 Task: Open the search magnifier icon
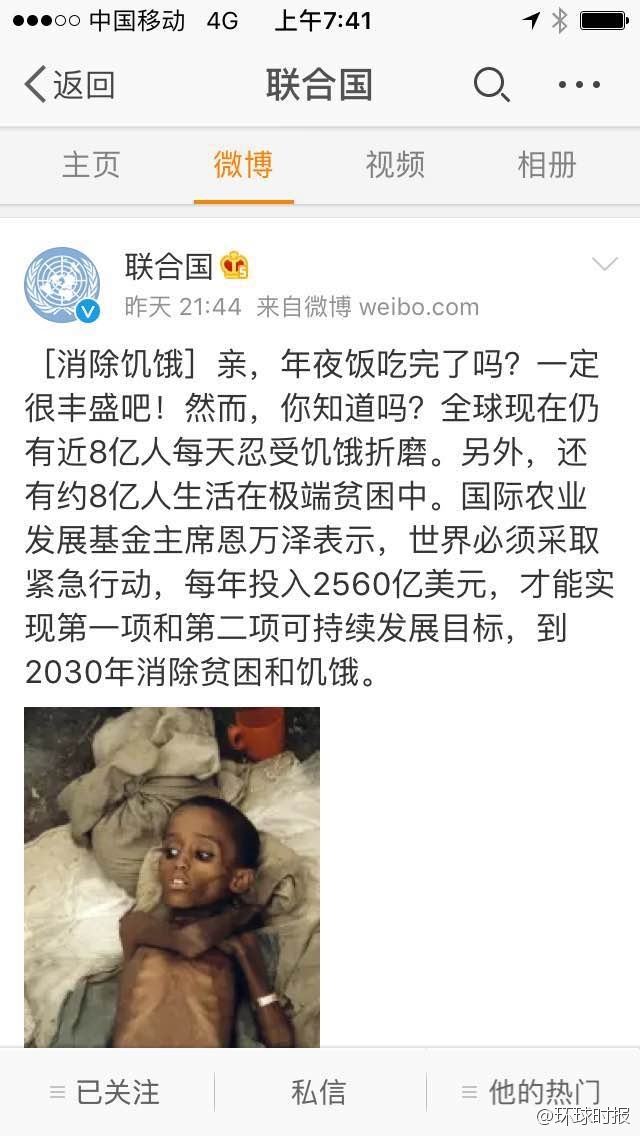491,85
